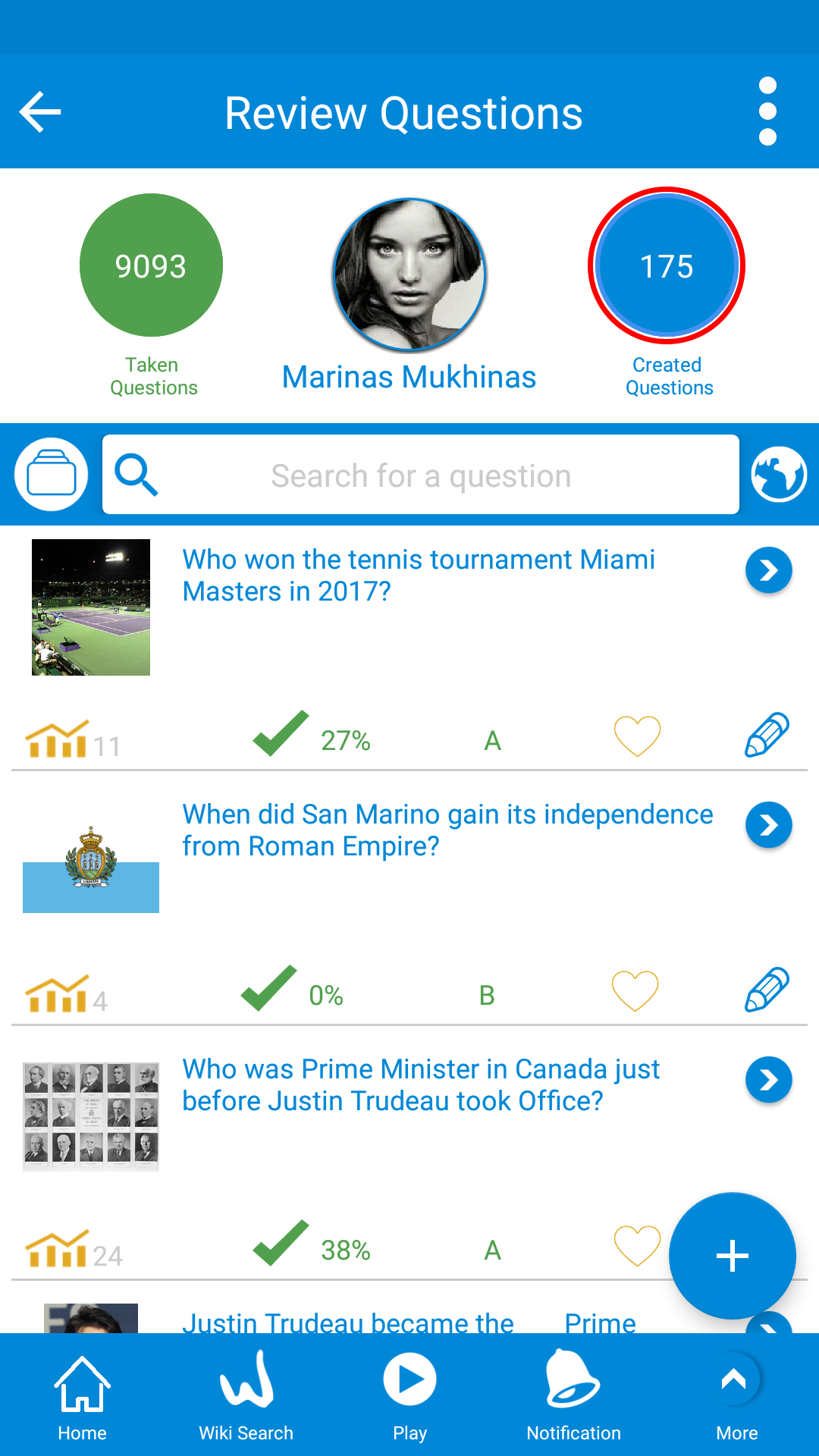Edit the San Marino question with pencil
Viewport: 819px width, 1456px height.
click(767, 990)
